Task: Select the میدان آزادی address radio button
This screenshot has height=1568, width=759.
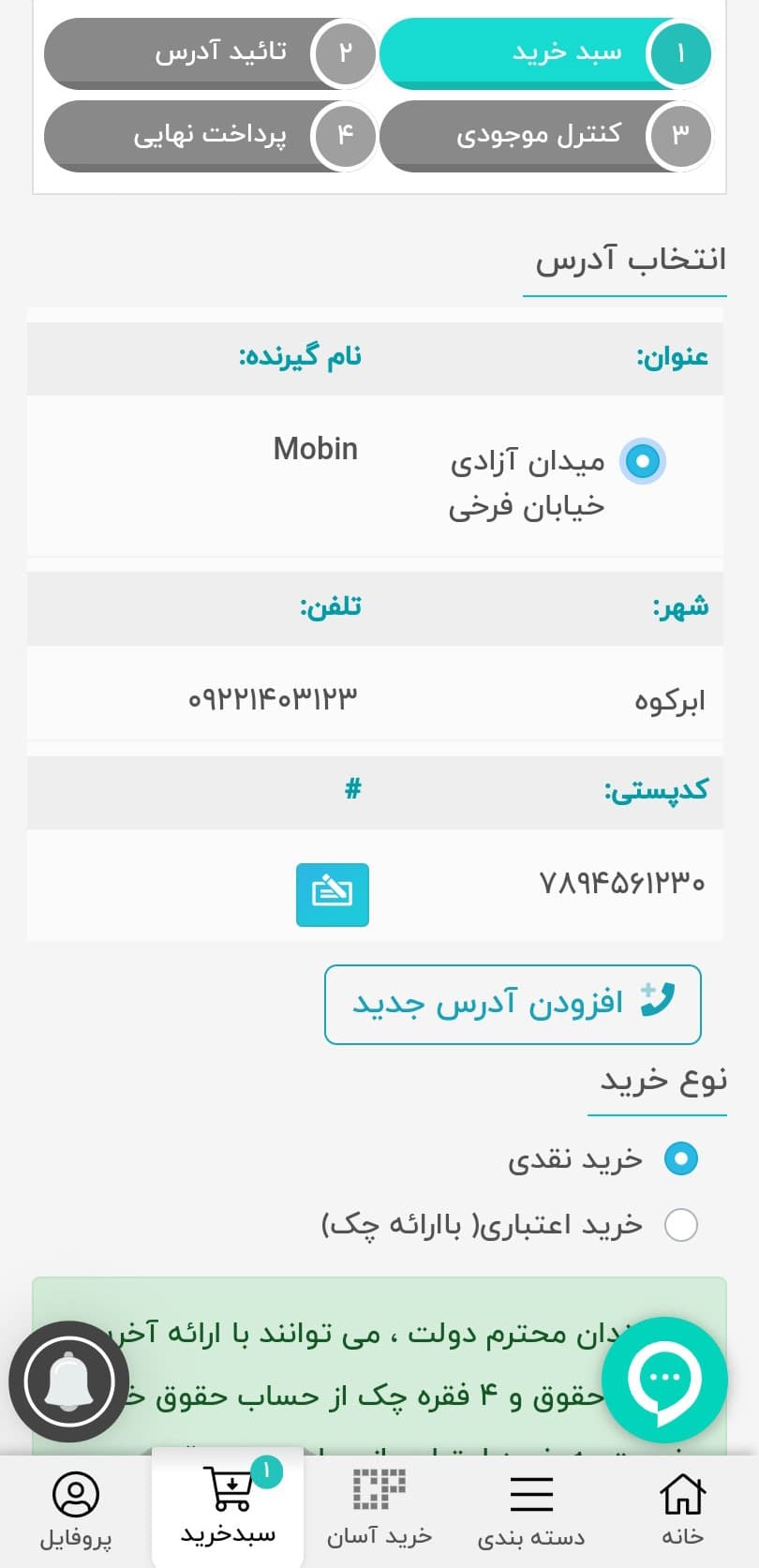Action: point(643,461)
